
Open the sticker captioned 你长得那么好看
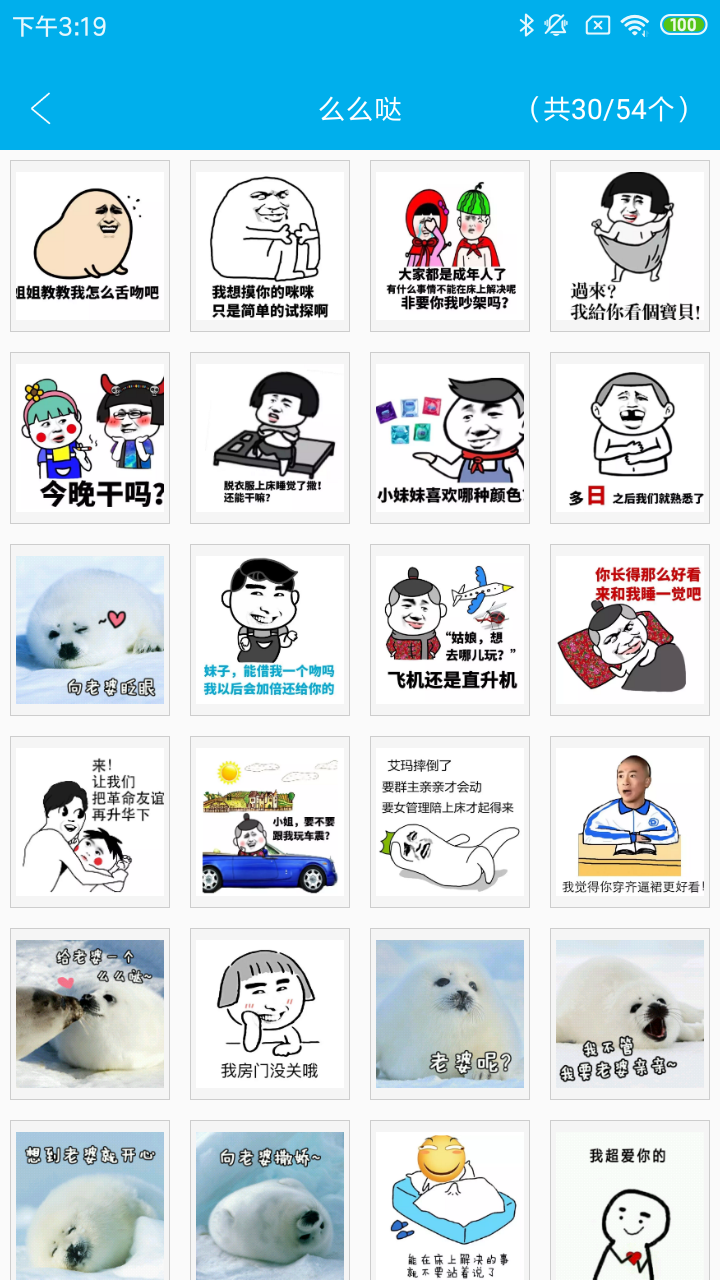coord(630,630)
